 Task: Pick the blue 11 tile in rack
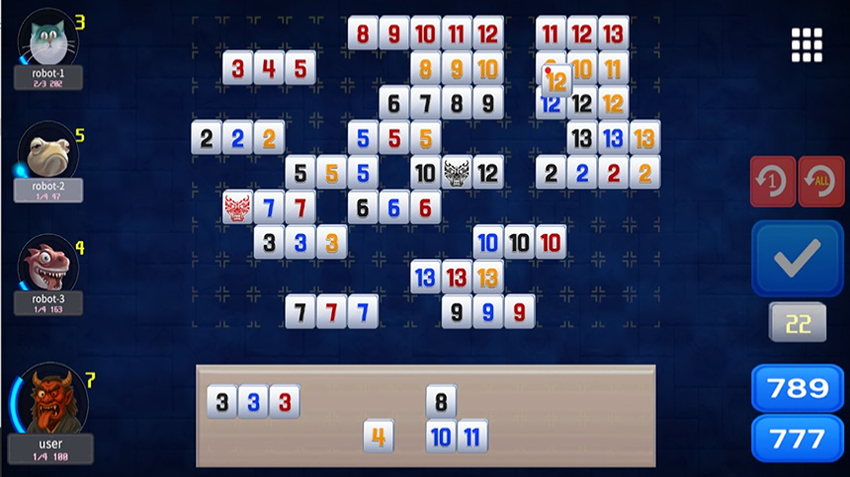tap(472, 436)
